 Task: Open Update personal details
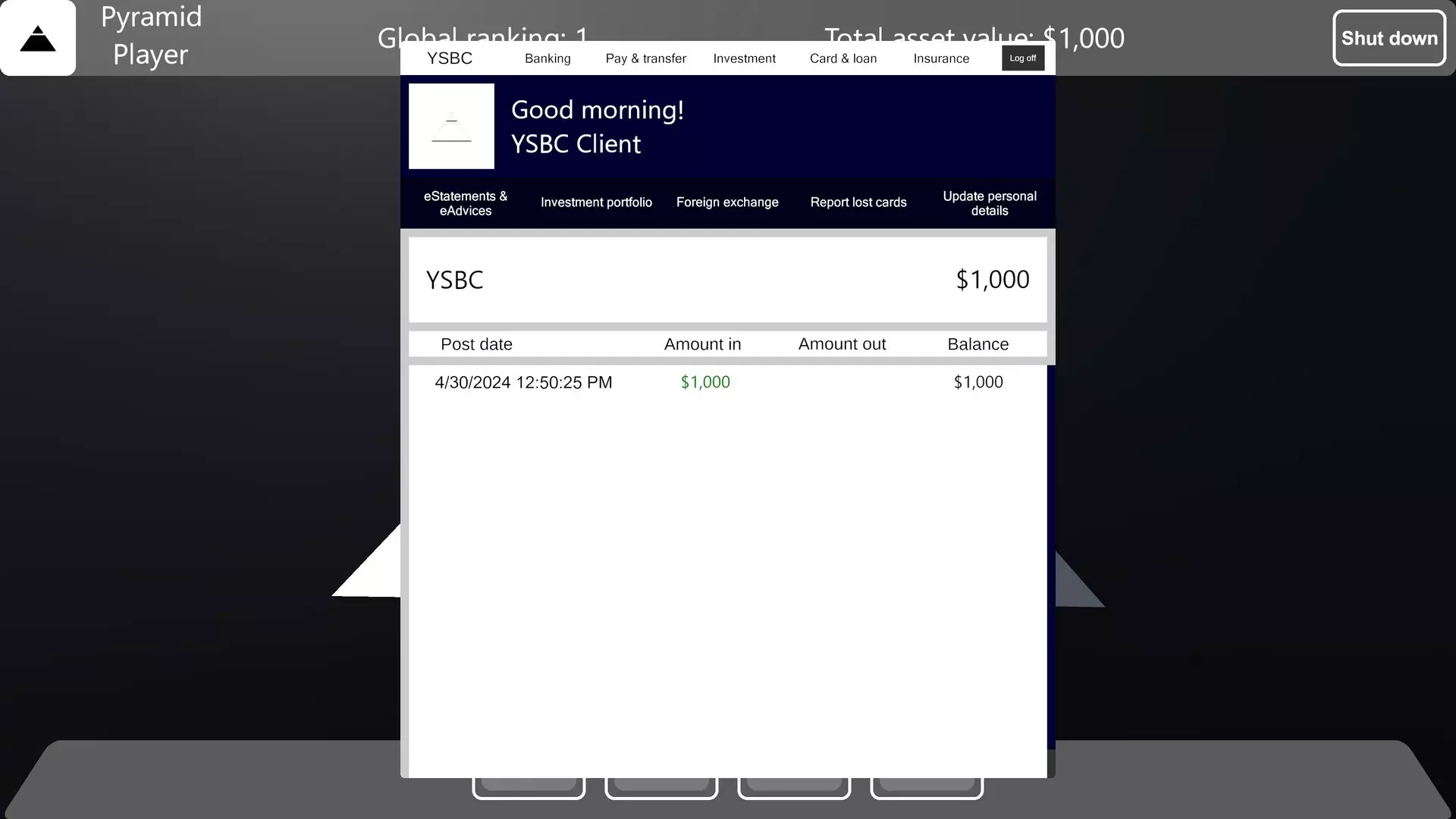coord(989,203)
